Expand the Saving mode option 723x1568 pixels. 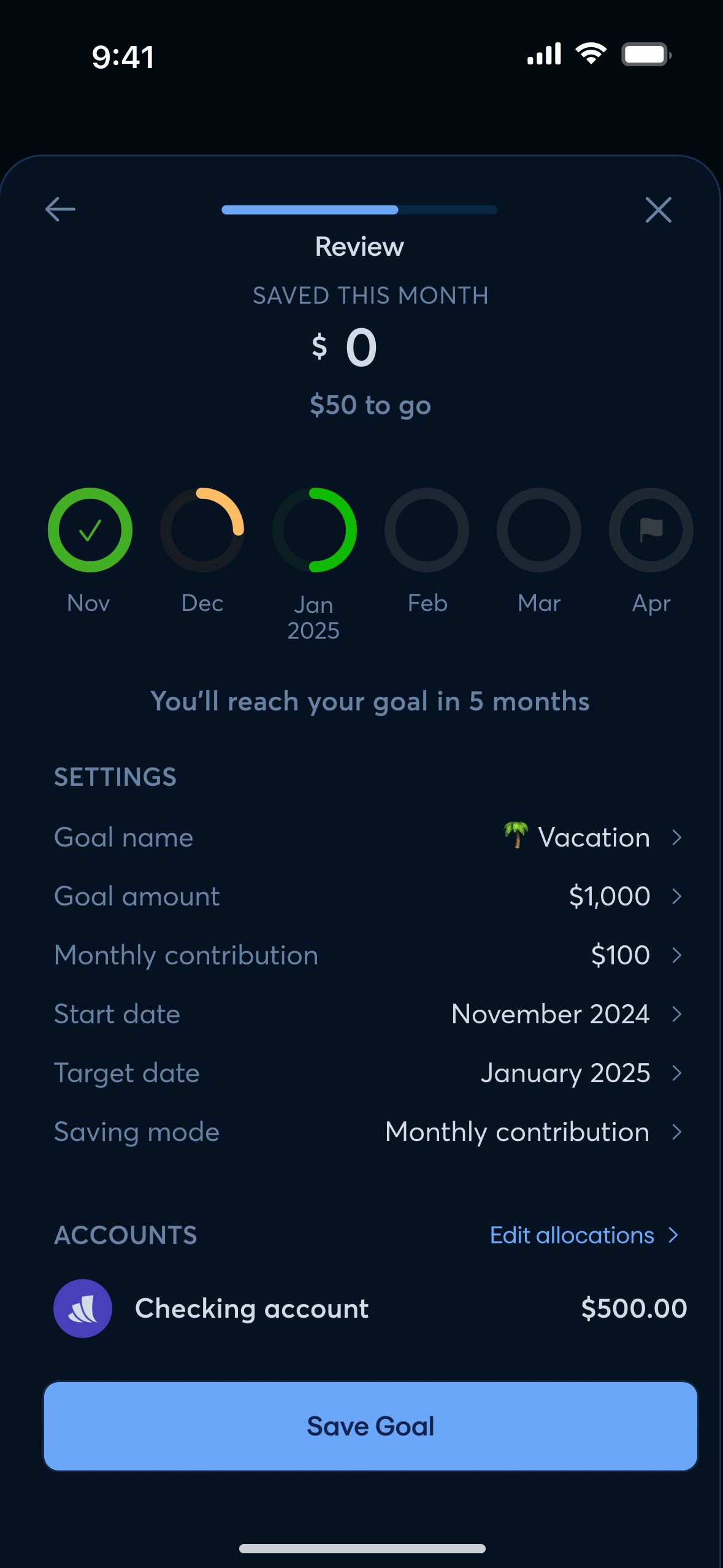(x=676, y=1132)
